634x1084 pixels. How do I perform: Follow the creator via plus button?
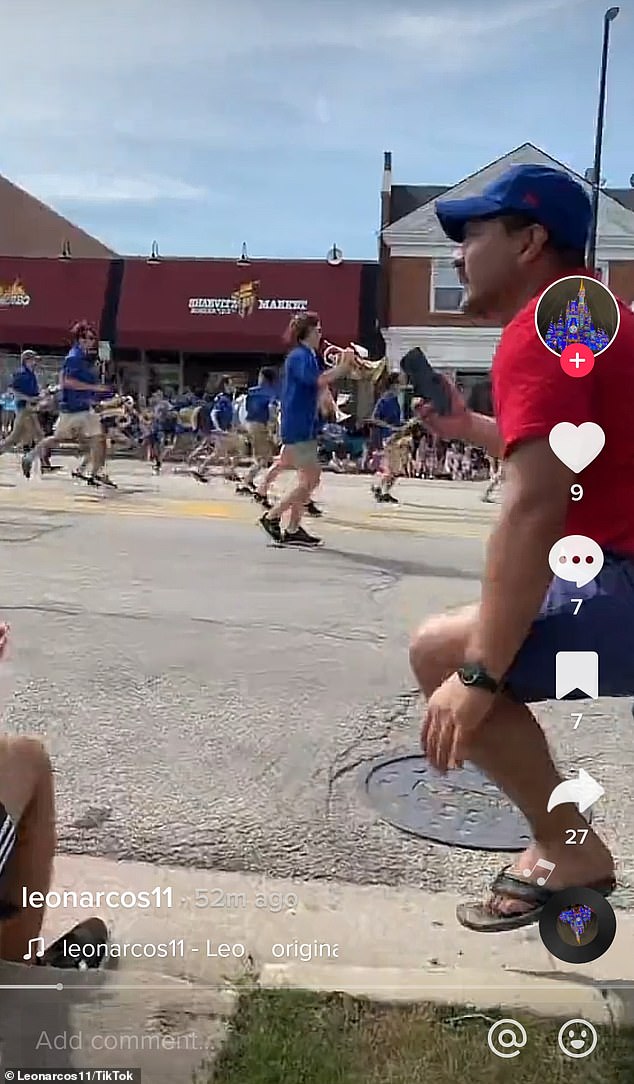click(577, 360)
